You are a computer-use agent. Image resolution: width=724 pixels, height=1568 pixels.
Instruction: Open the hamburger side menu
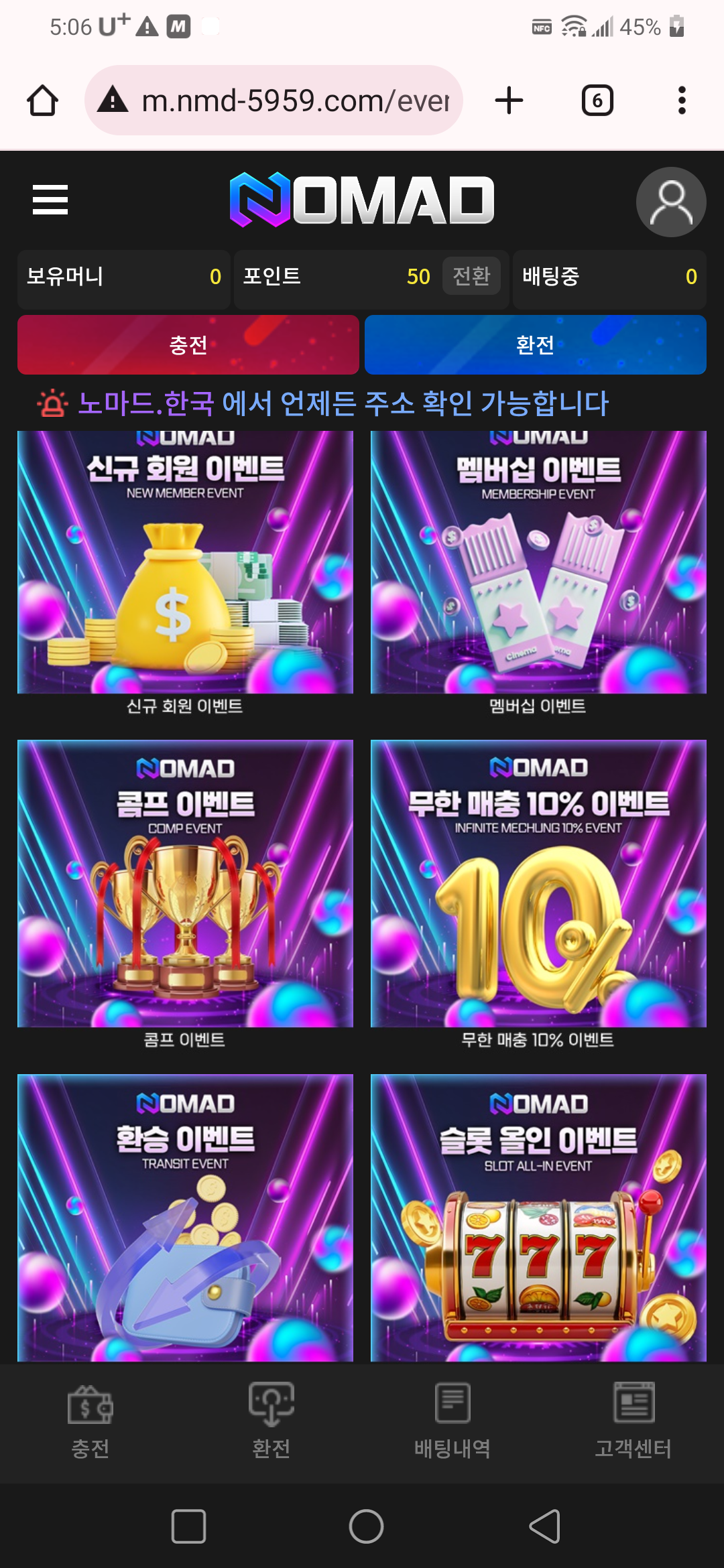tap(50, 200)
